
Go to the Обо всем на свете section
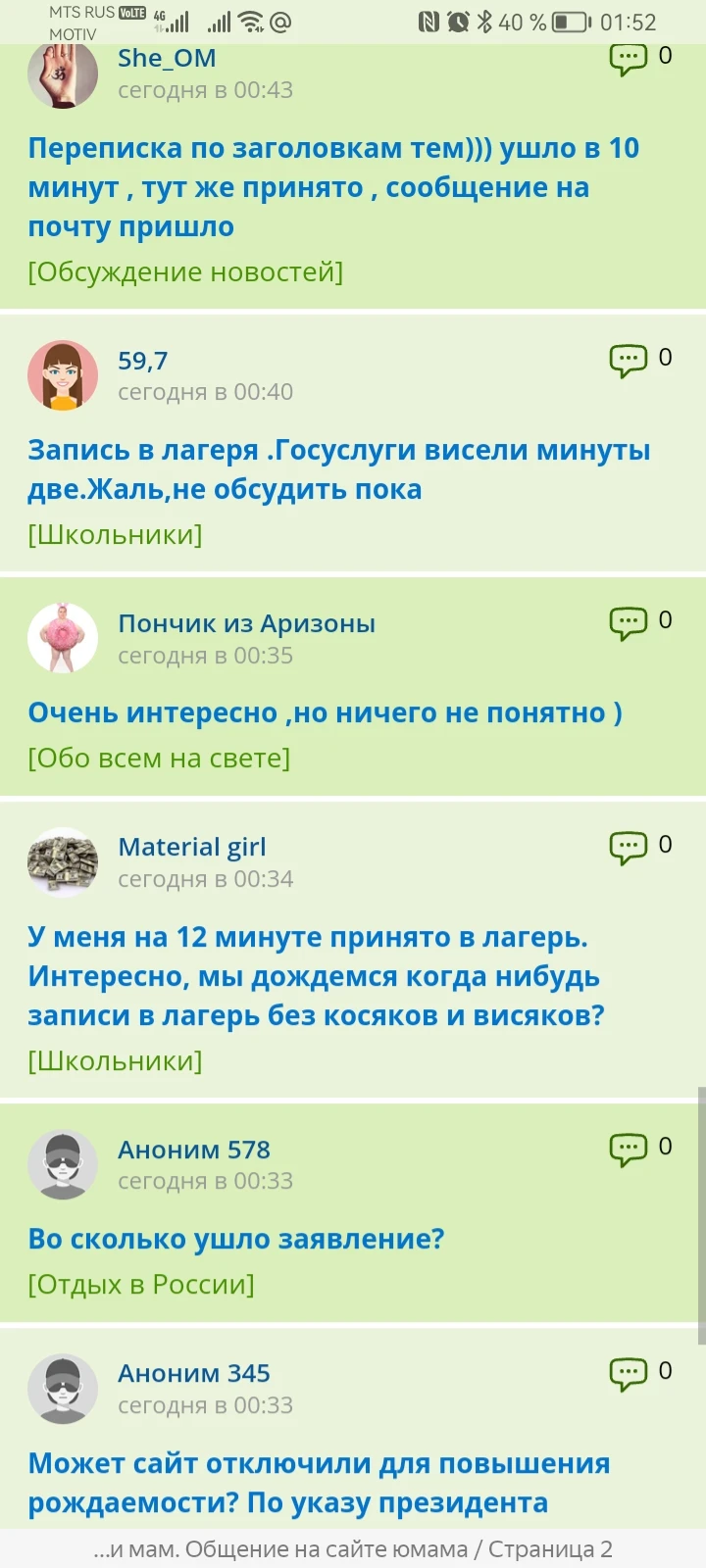159,758
